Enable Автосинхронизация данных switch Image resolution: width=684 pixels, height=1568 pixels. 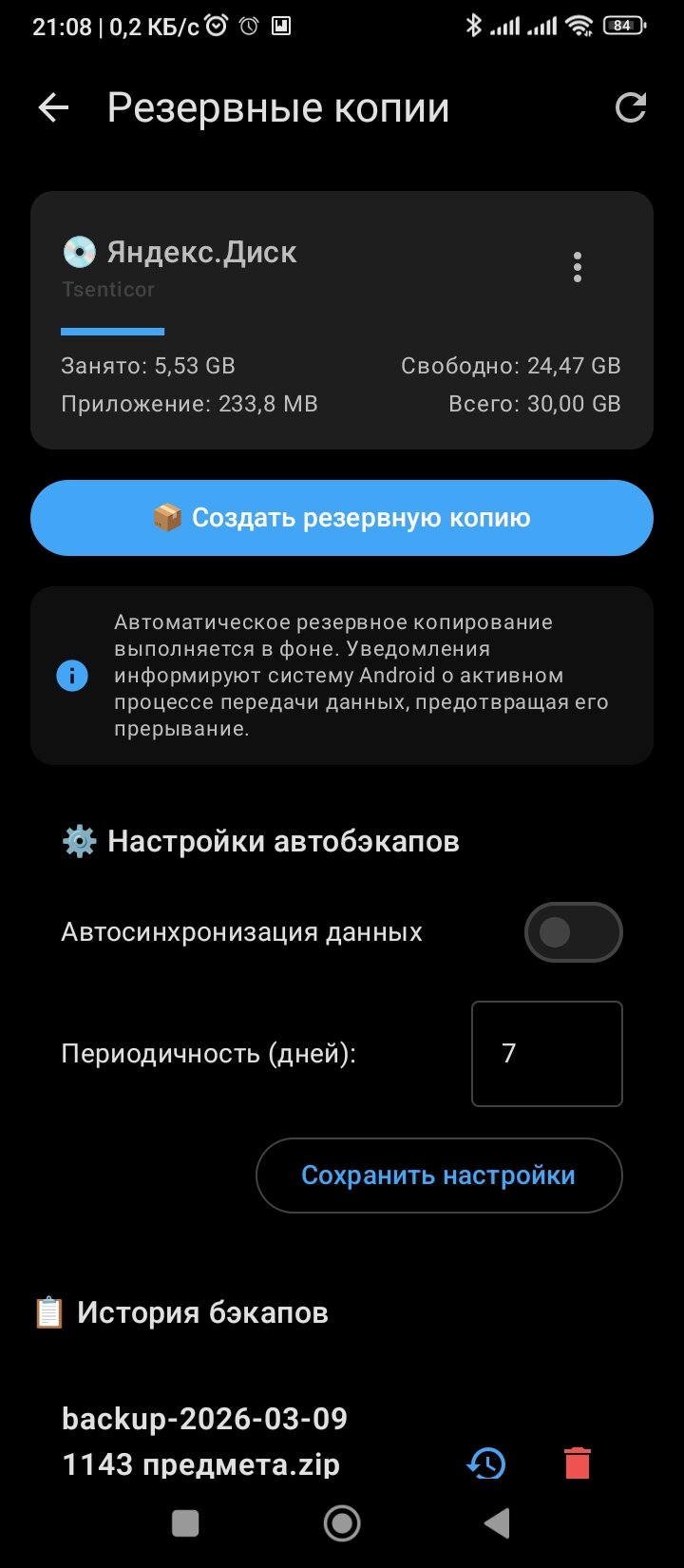(x=573, y=932)
